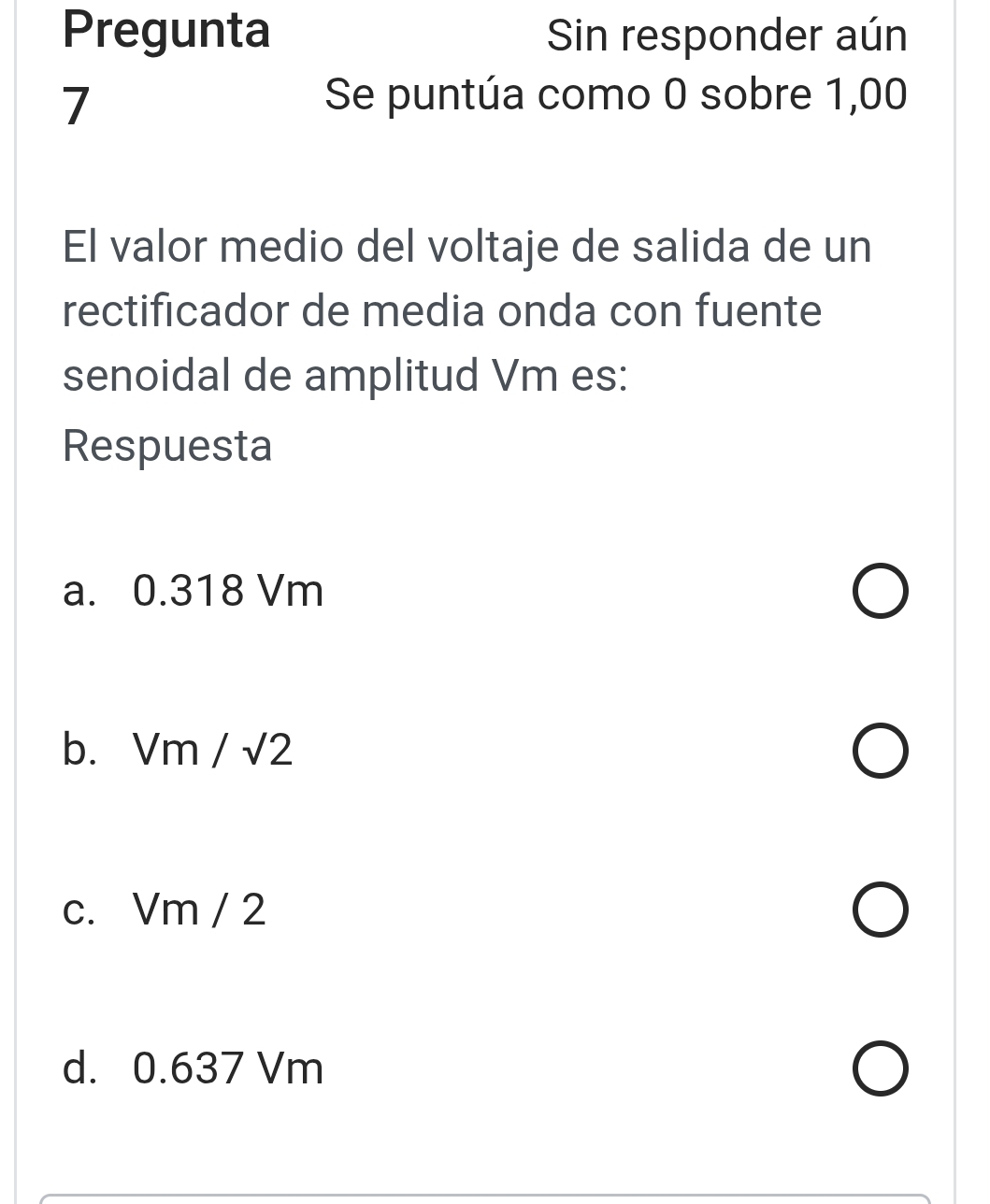Select the radio button for option a
This screenshot has width=990, height=1204.
pyautogui.click(x=880, y=590)
